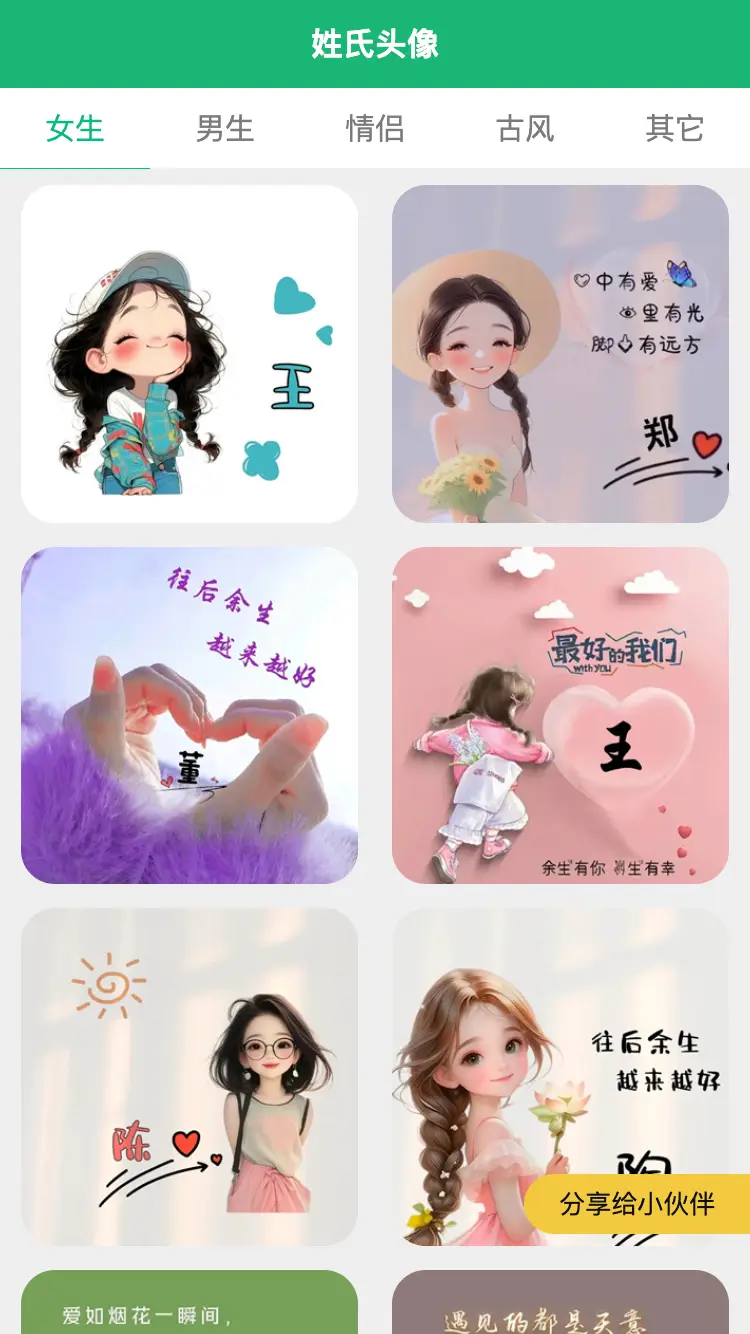Screen dimensions: 750x1334
Task: Select the 陈 avatar with the glasses girl
Action: [x=189, y=1076]
